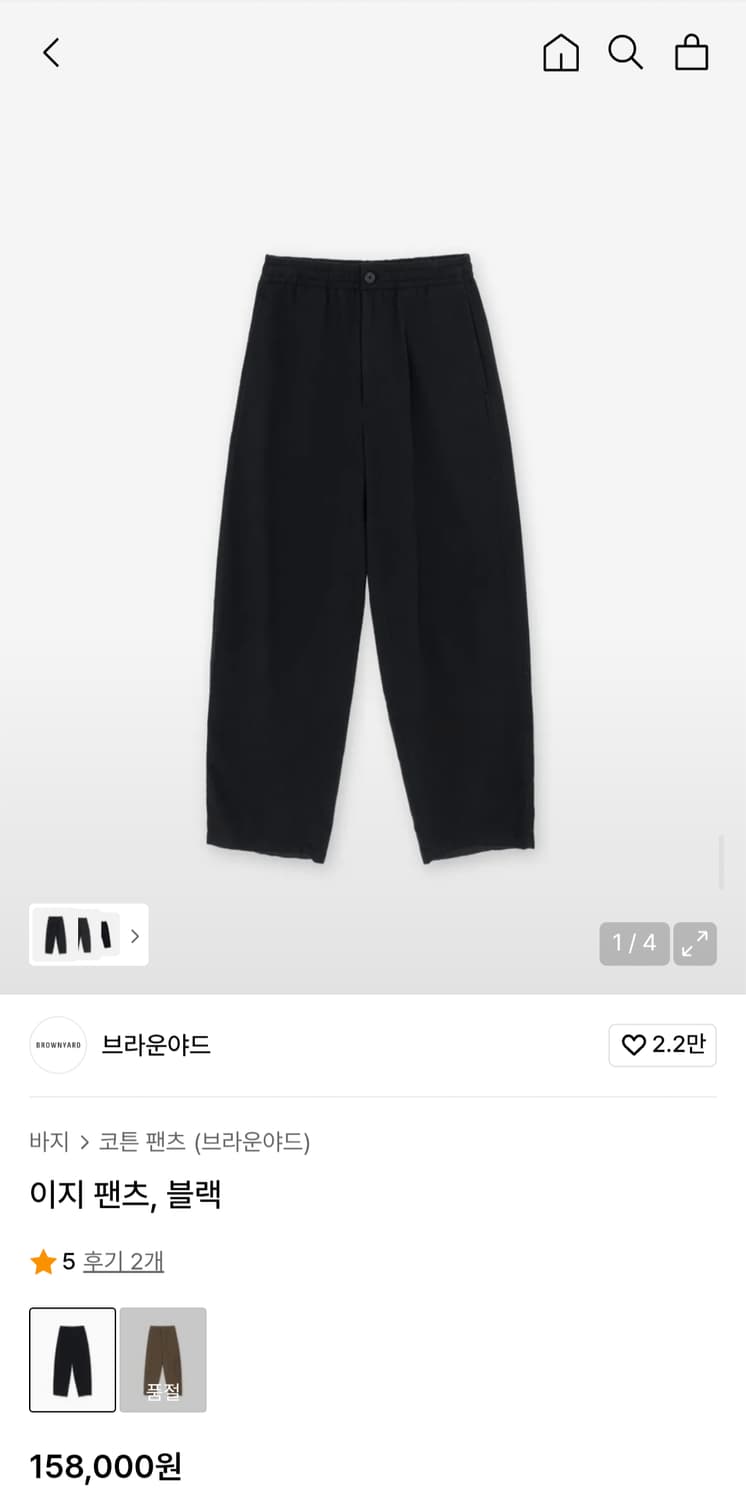Select the black pants color option

[72, 1362]
